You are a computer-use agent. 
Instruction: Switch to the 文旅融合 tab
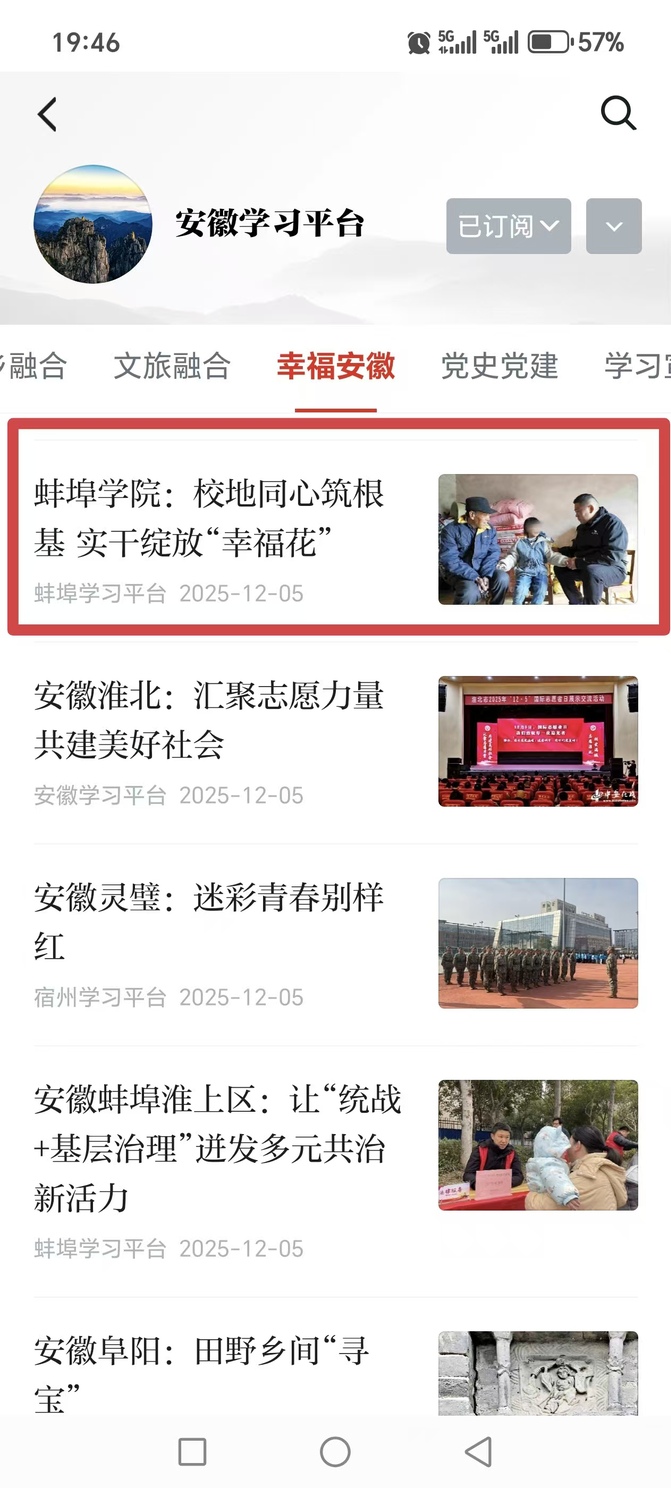[x=172, y=366]
